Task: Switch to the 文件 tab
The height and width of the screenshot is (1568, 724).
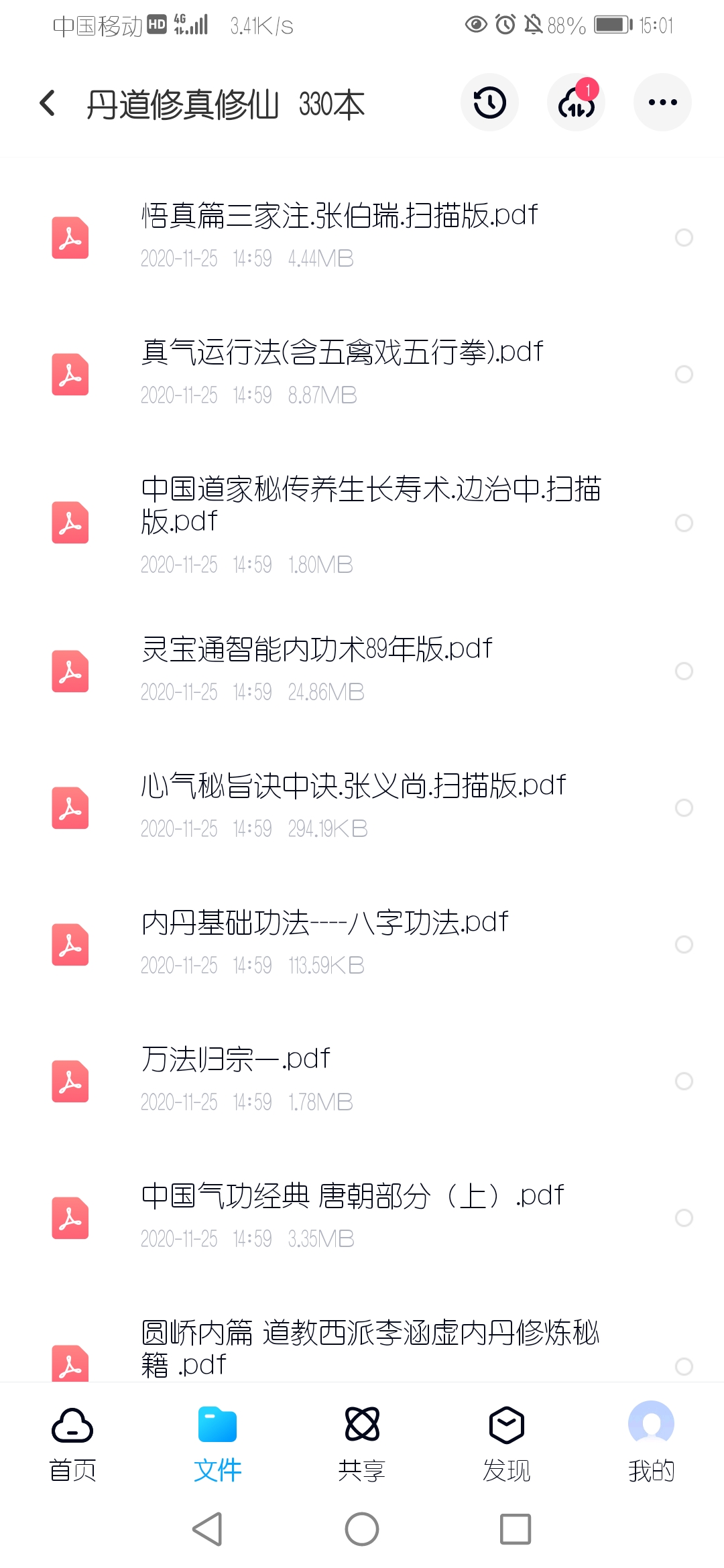Action: tap(217, 1443)
